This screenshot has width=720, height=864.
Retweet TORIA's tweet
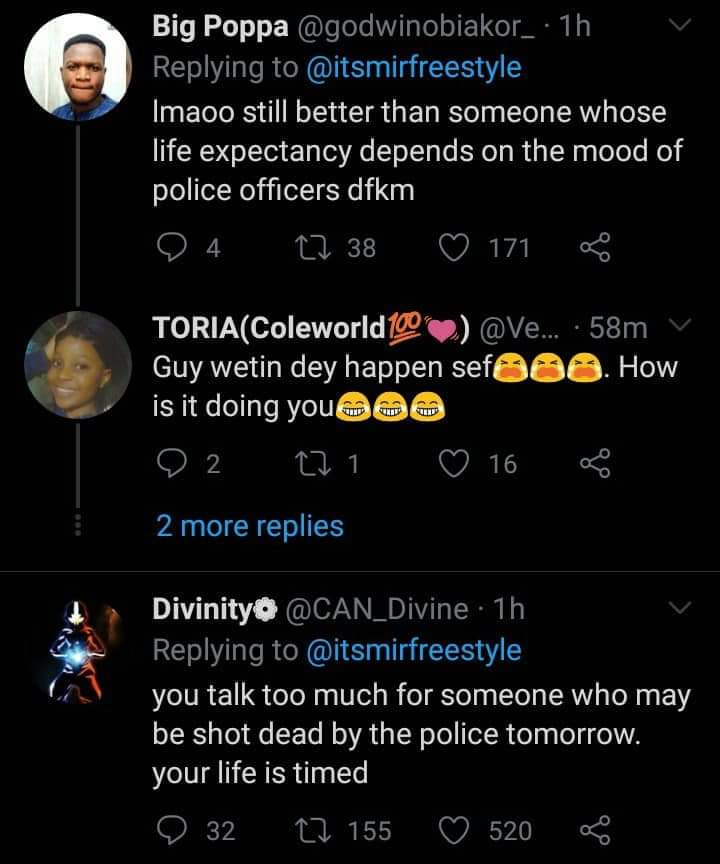point(320,463)
